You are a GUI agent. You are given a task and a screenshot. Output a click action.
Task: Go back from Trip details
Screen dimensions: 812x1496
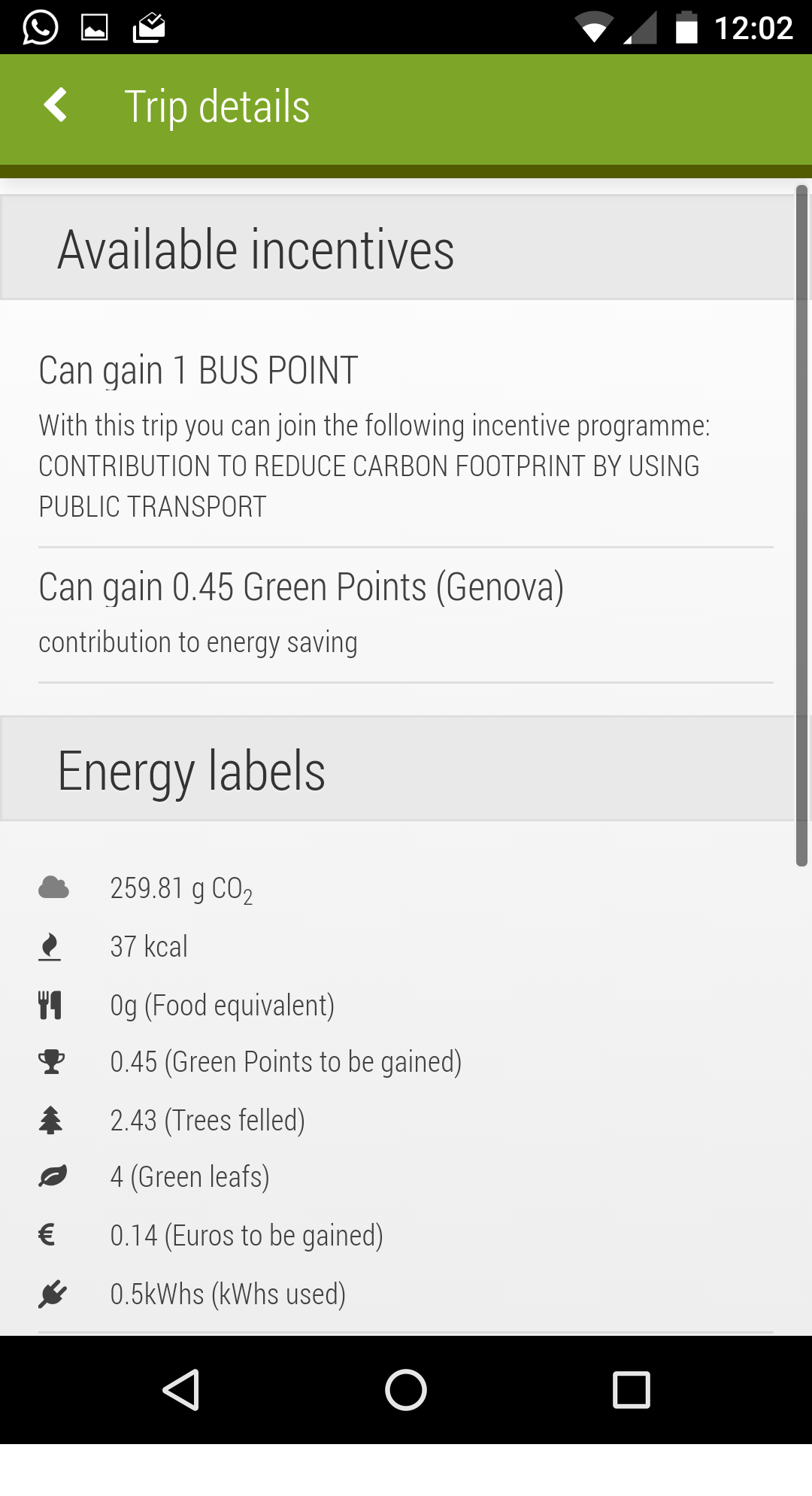click(x=56, y=105)
